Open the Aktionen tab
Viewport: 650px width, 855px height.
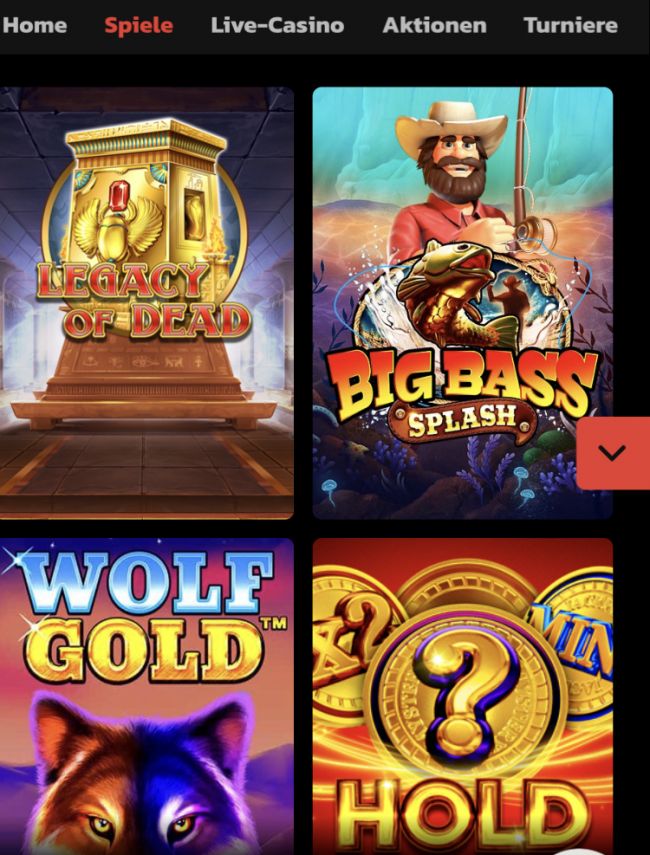tap(434, 26)
